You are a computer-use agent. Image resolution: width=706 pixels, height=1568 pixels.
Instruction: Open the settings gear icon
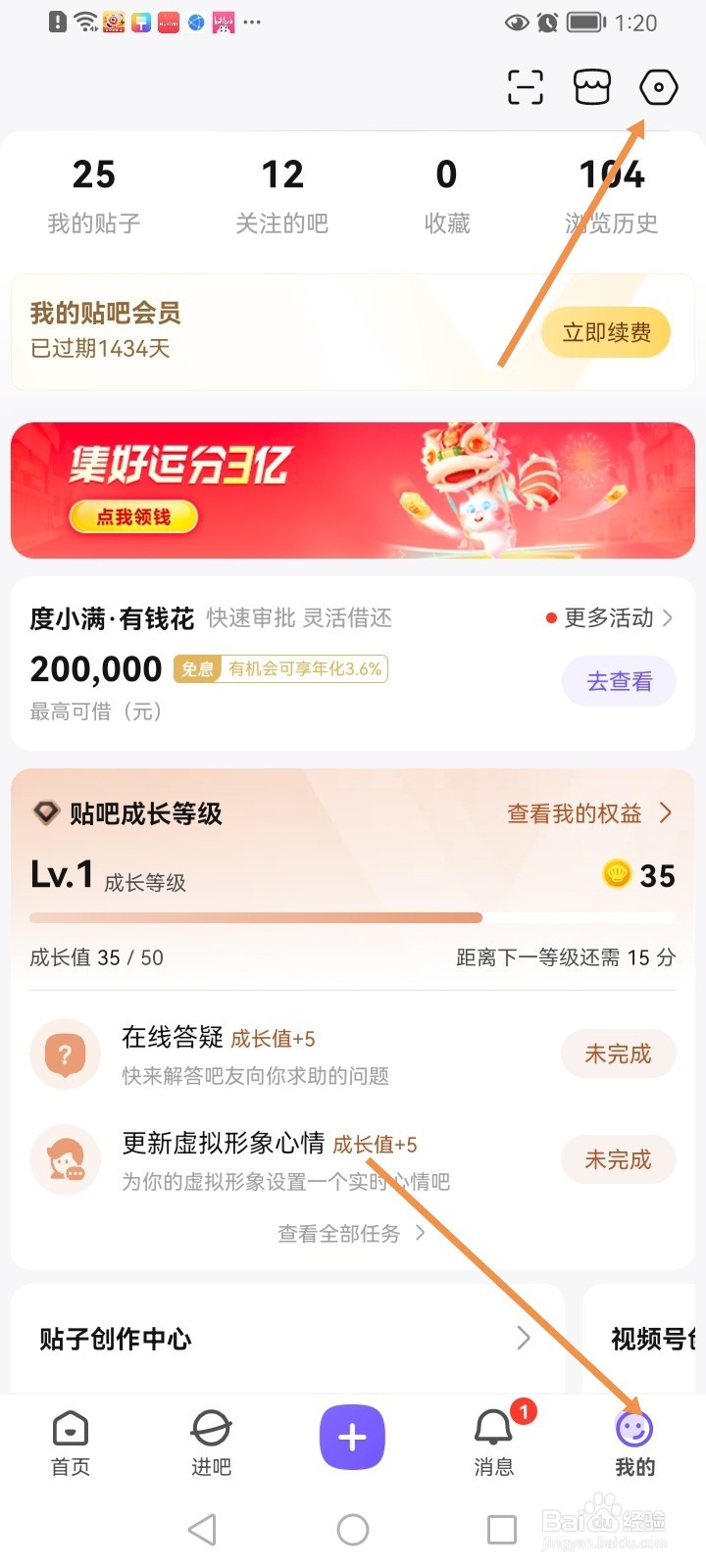(x=658, y=87)
